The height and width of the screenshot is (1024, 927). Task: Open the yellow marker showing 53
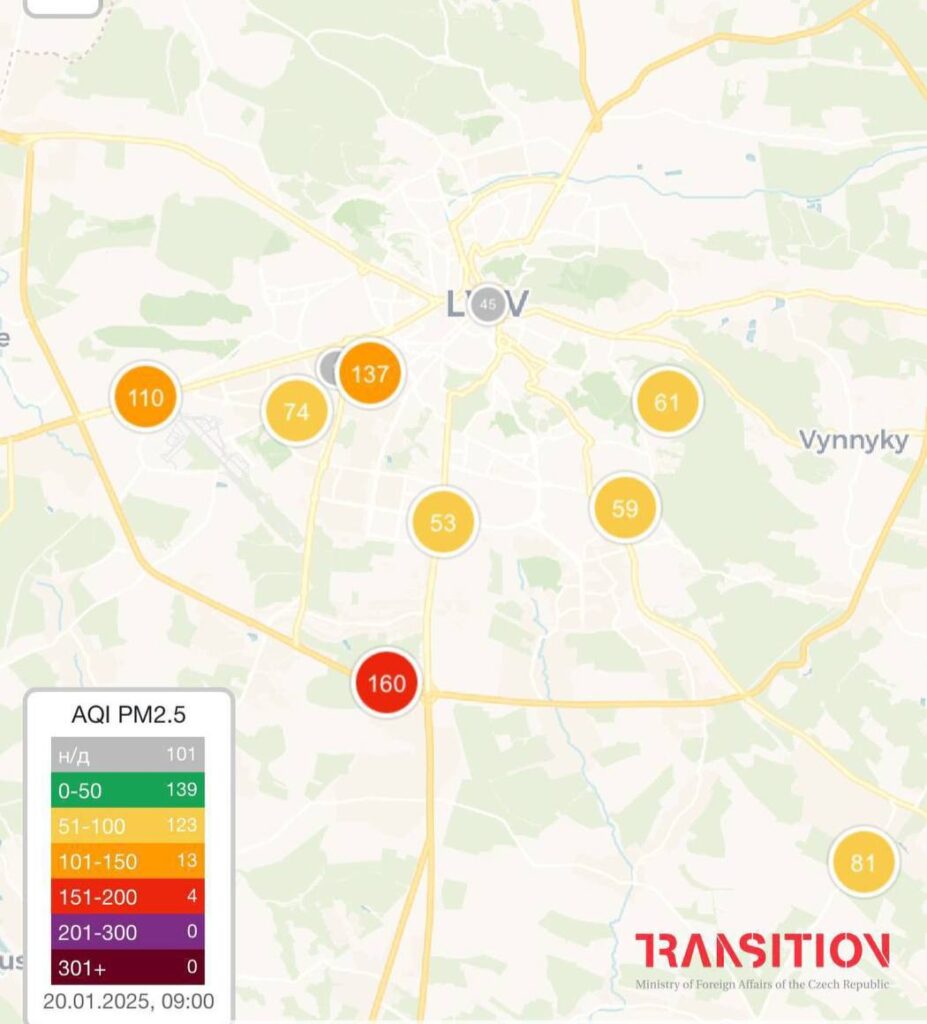click(x=443, y=522)
